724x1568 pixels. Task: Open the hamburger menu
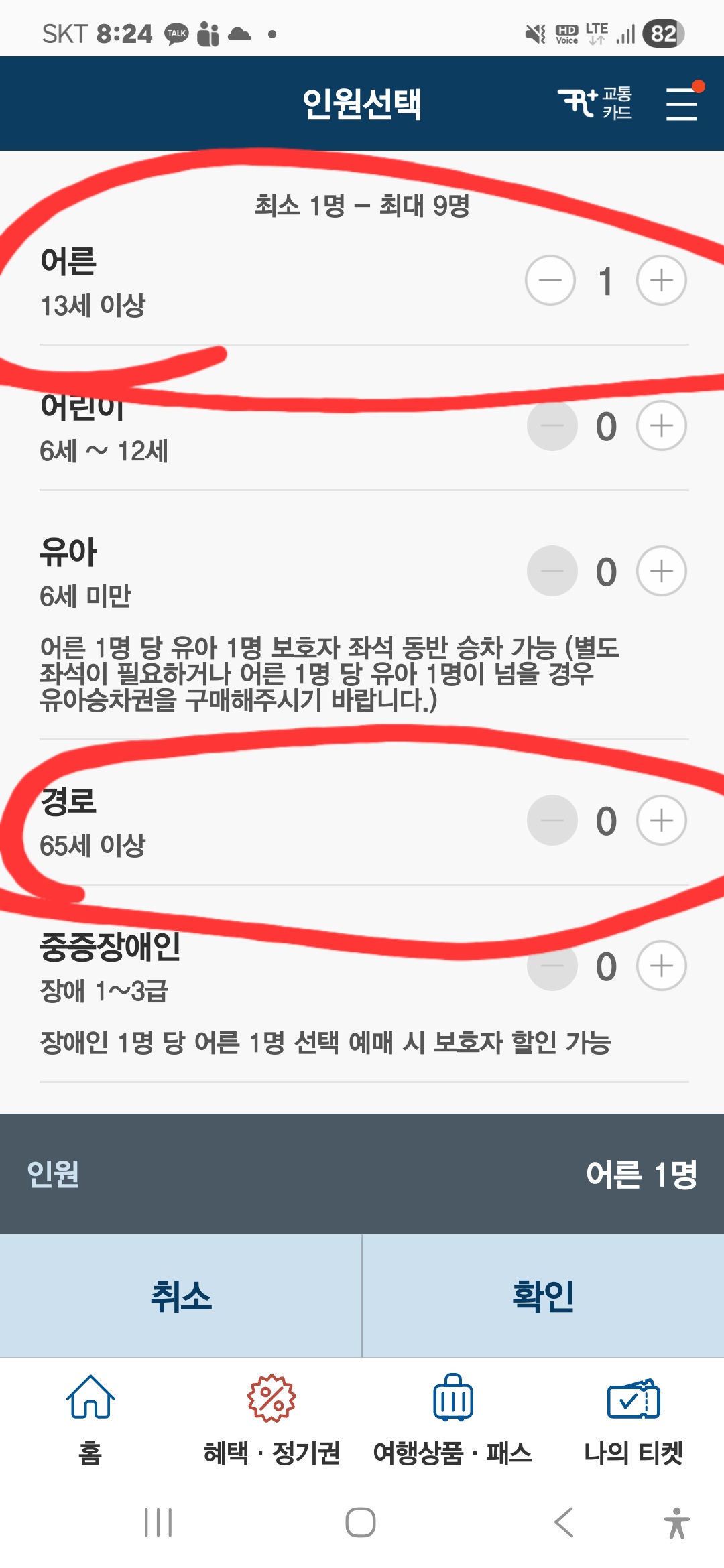point(682,104)
